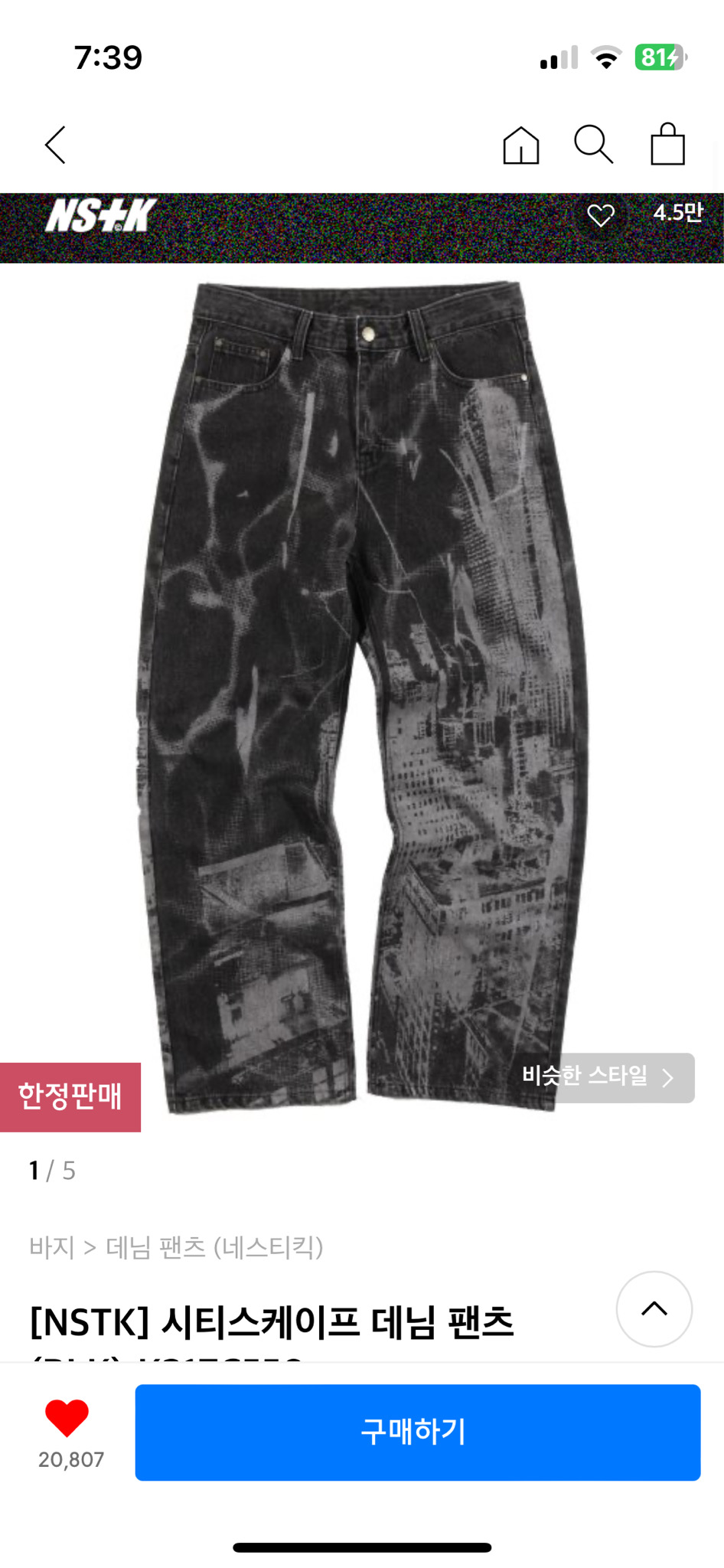
Task: Tap the 구매하기 purchase button
Action: (418, 1432)
